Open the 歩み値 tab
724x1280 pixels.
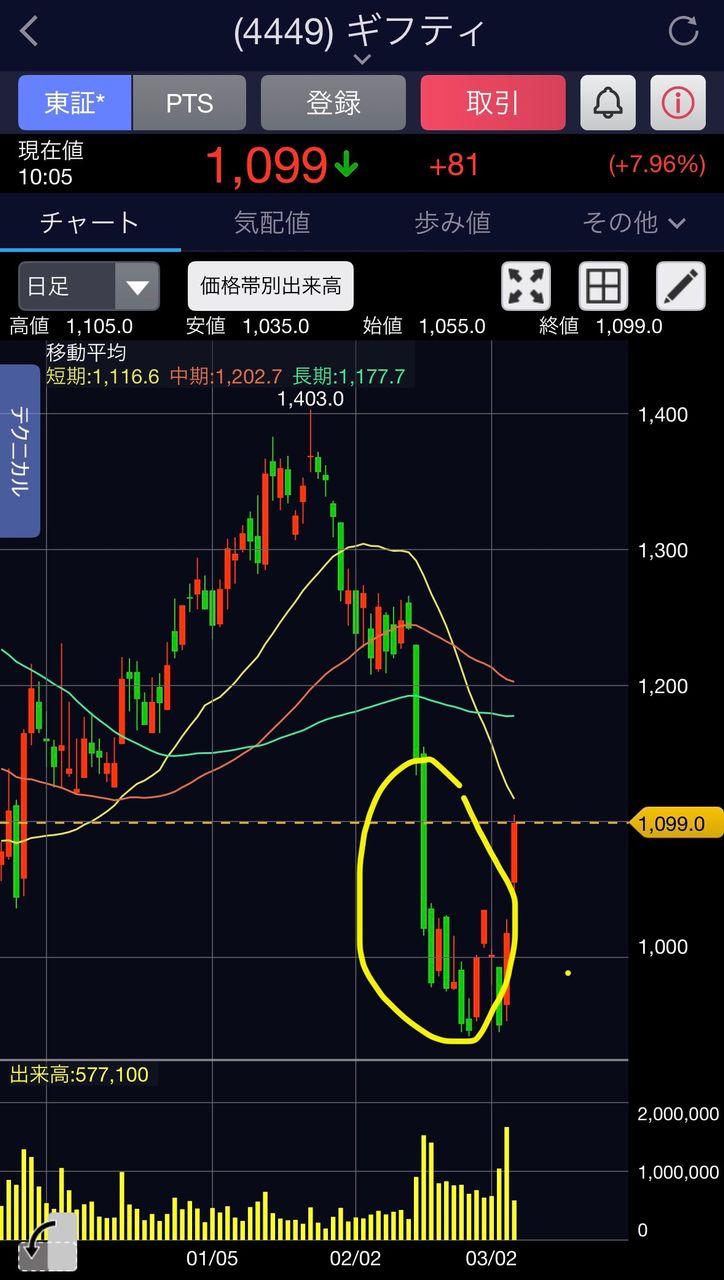(452, 222)
